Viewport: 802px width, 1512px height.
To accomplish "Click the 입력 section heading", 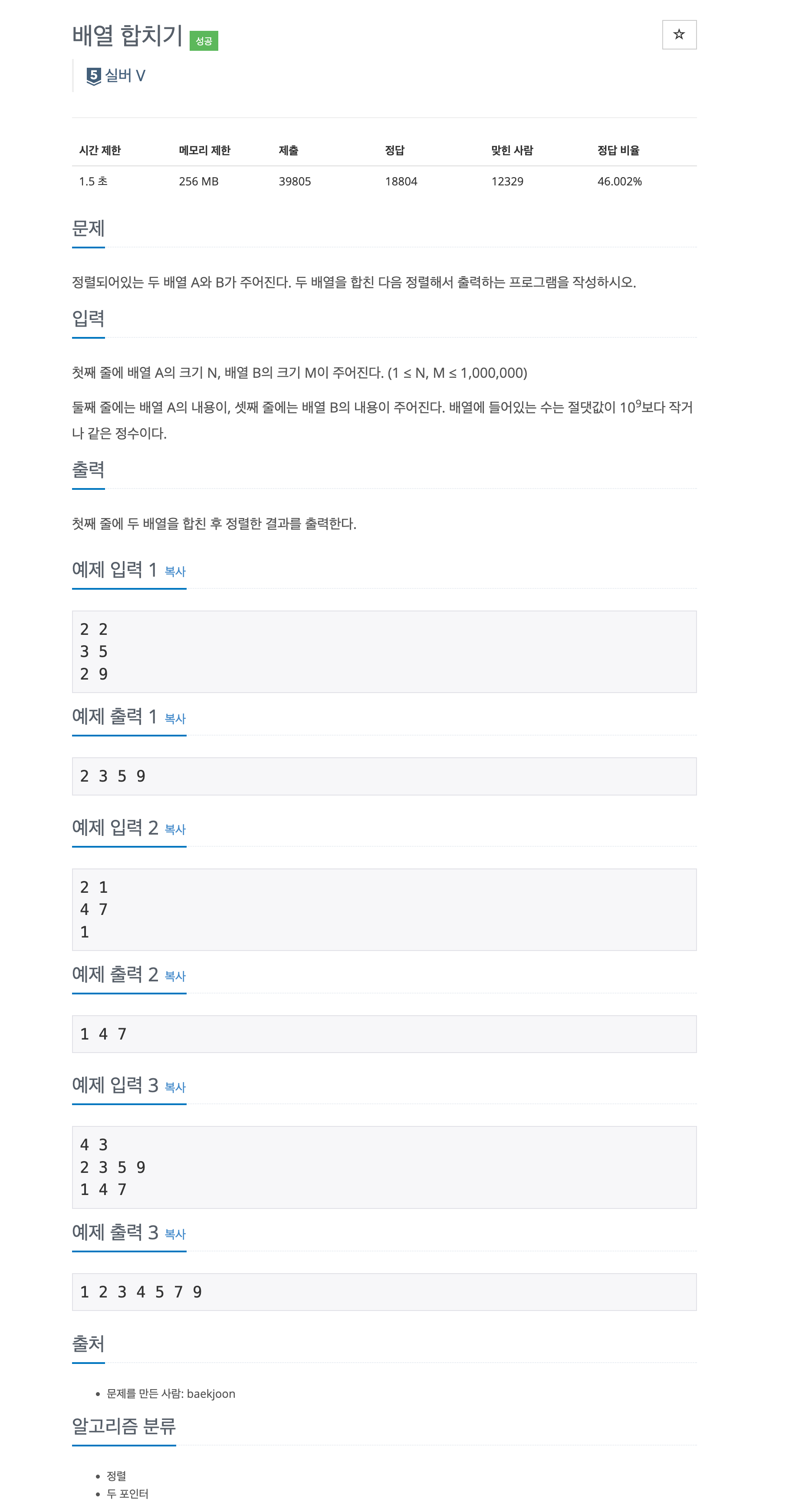I will pyautogui.click(x=88, y=319).
